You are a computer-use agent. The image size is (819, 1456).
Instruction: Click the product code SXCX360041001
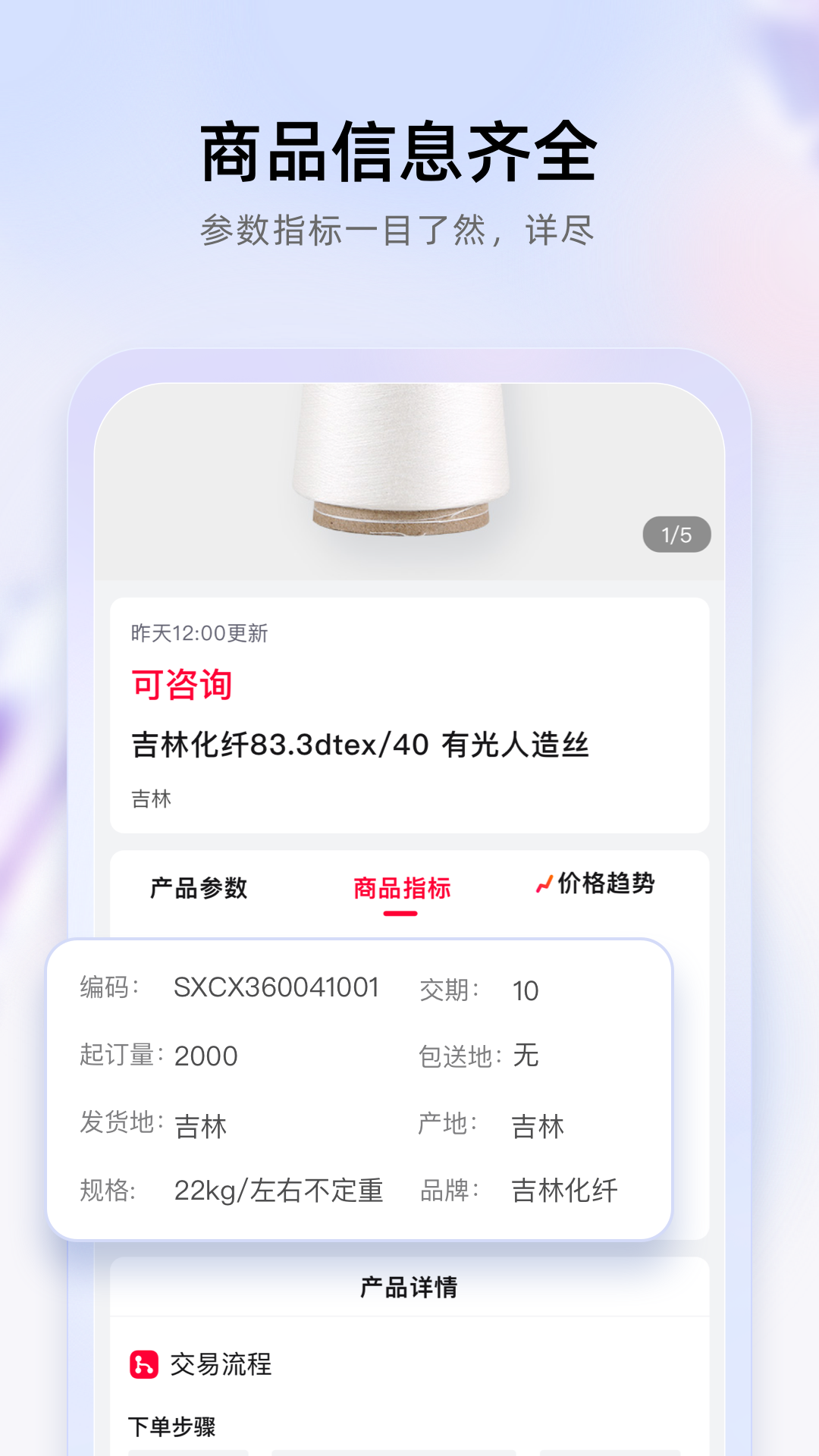(275, 989)
